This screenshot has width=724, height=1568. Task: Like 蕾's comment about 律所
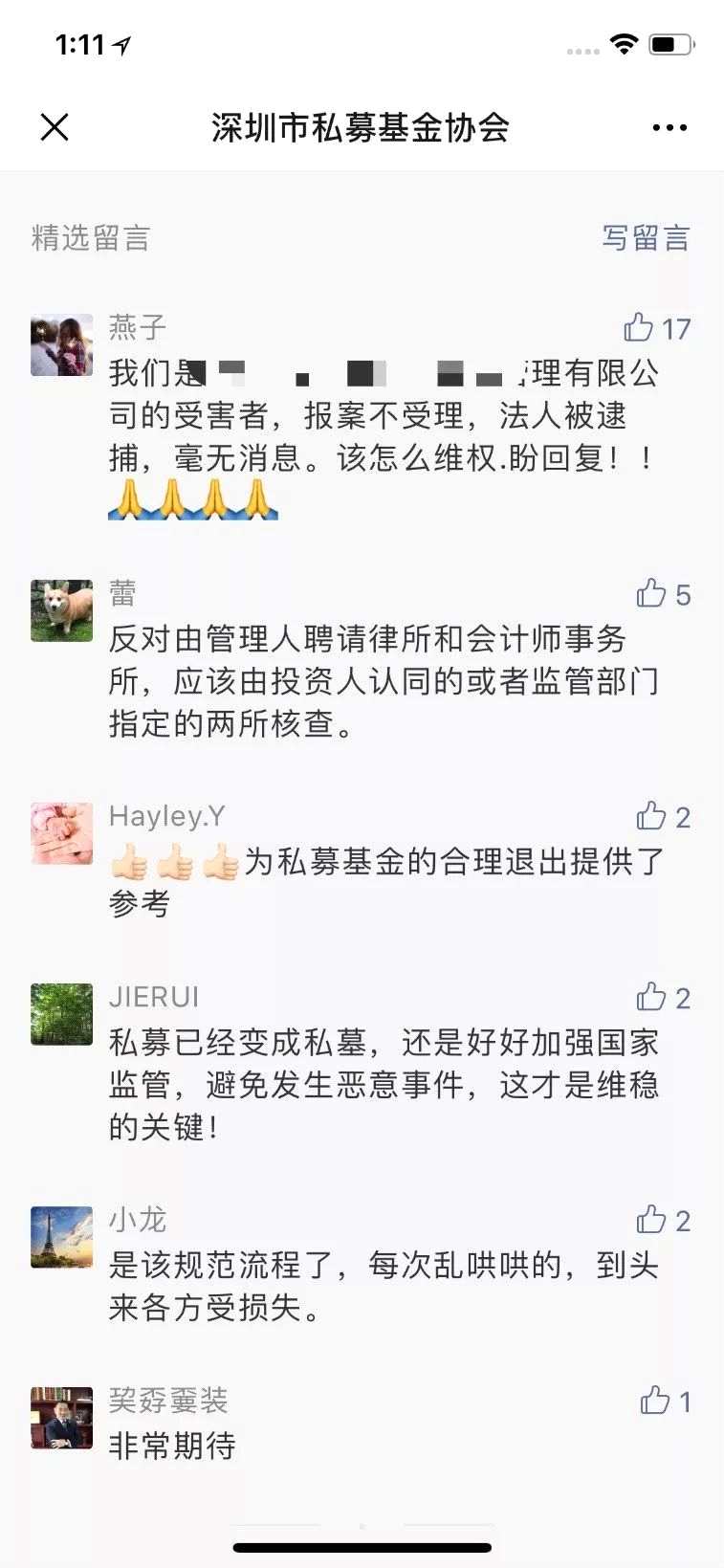(x=651, y=594)
